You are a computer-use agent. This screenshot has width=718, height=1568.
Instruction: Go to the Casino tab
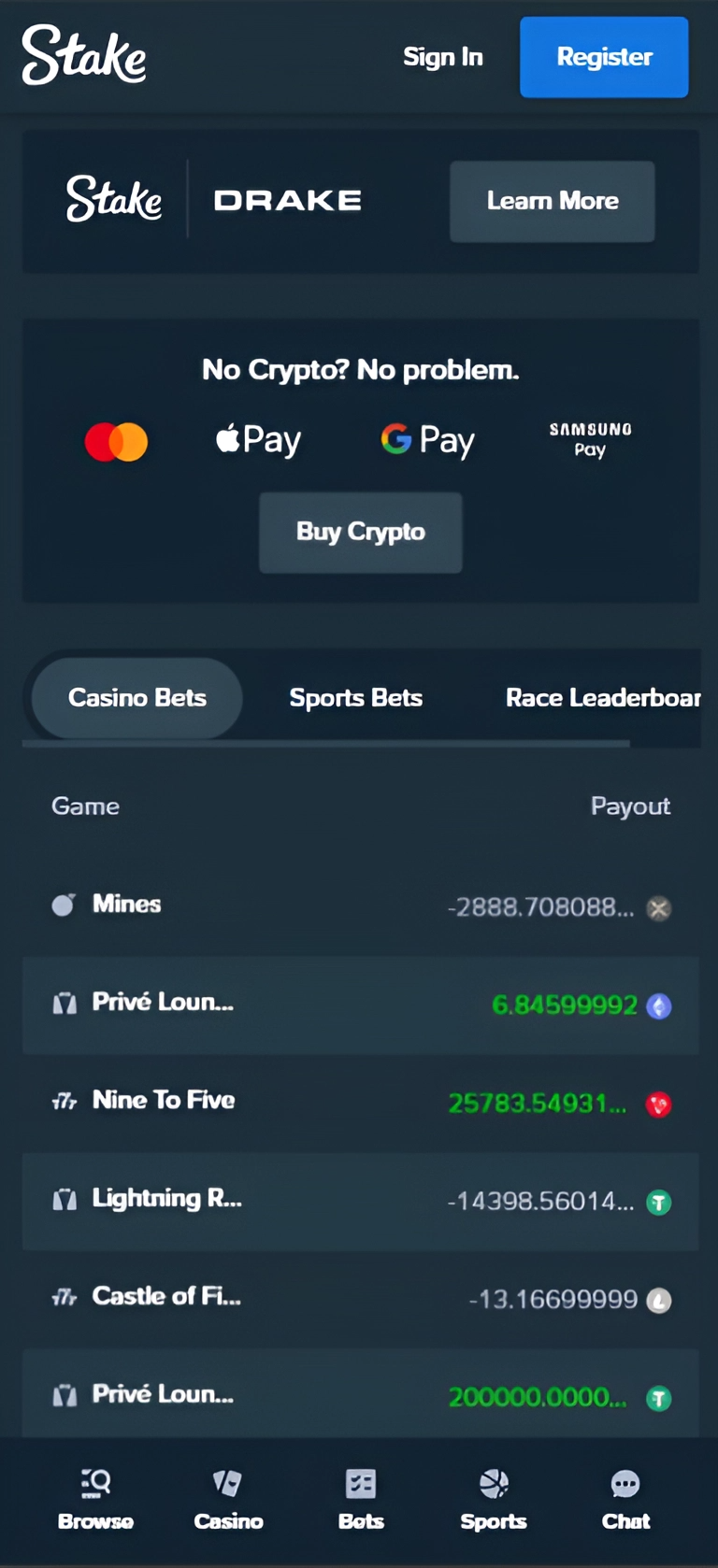tap(228, 1499)
